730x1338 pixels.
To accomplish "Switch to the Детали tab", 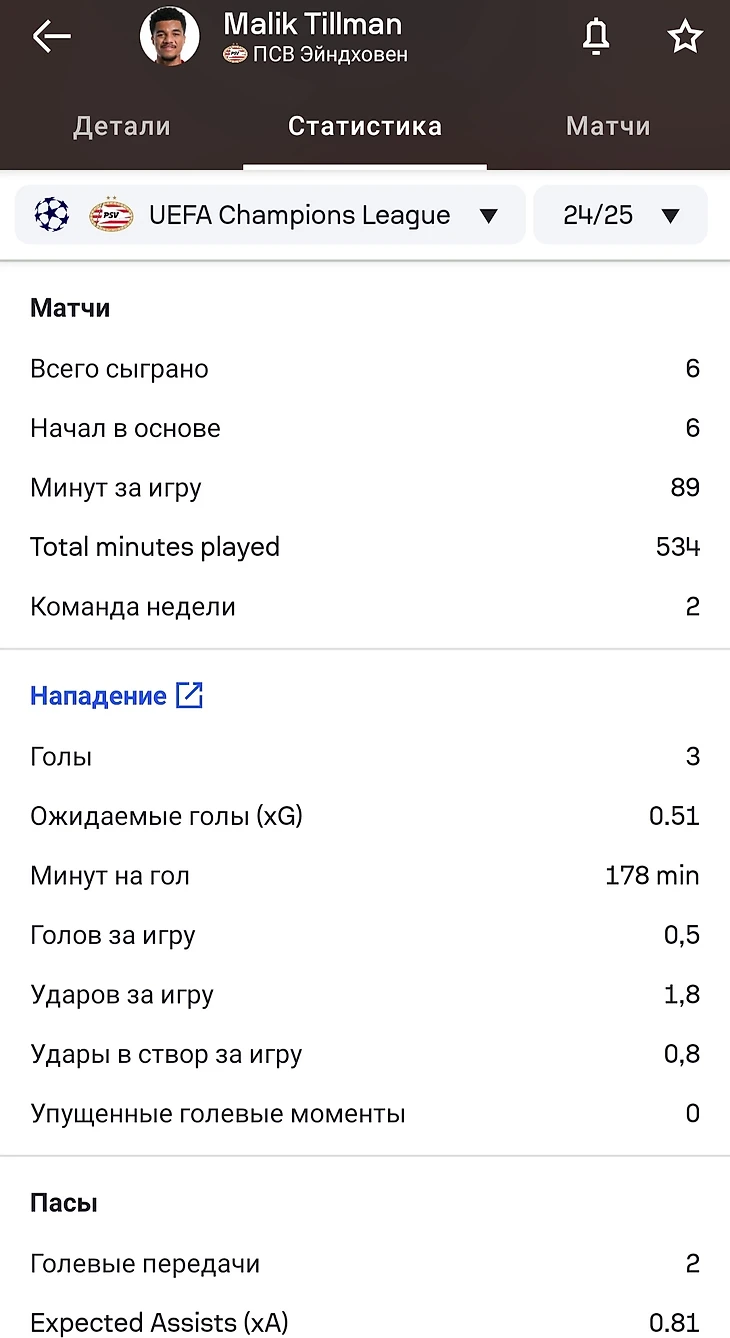I will click(x=122, y=126).
